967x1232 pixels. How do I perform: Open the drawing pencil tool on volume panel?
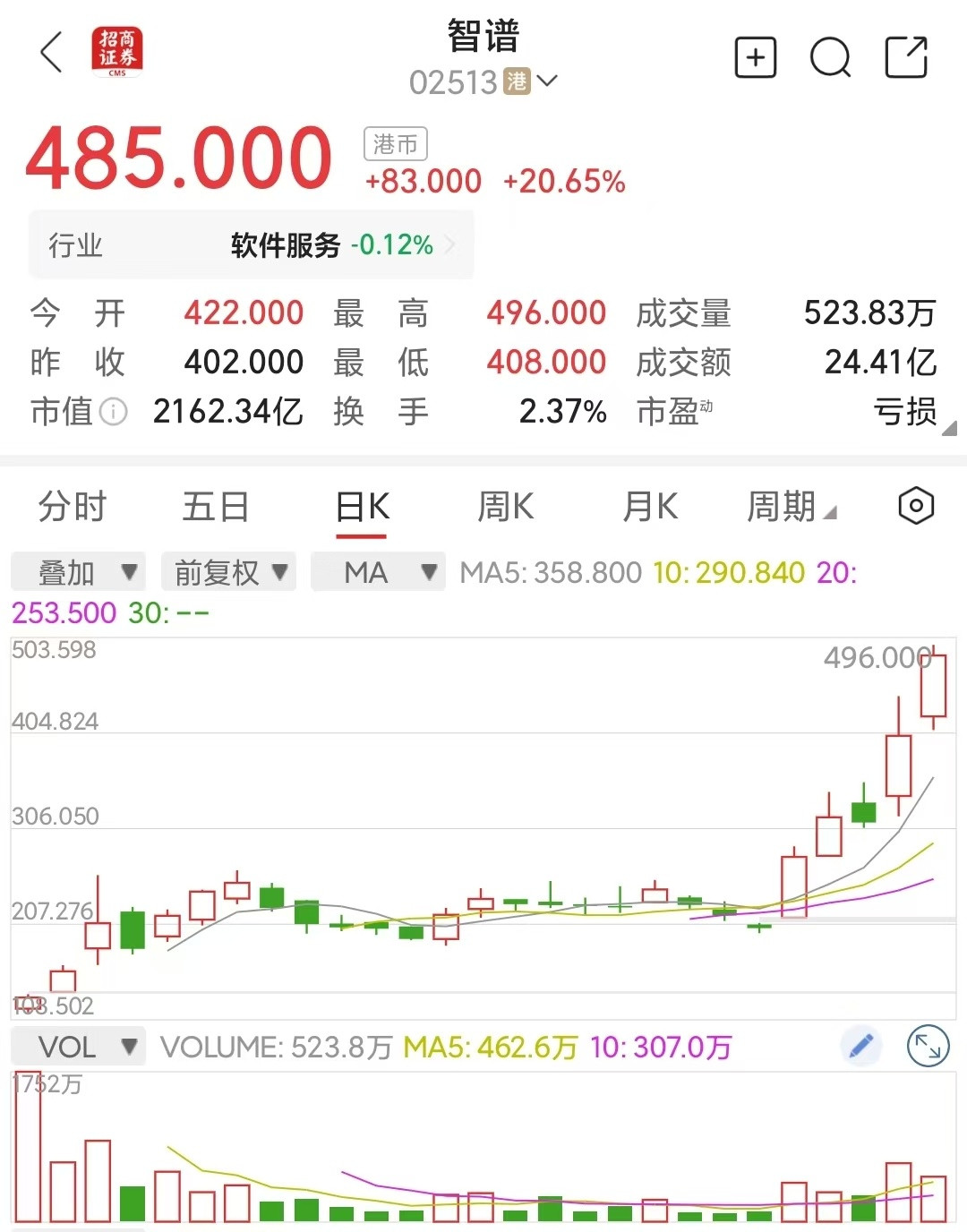click(860, 1046)
